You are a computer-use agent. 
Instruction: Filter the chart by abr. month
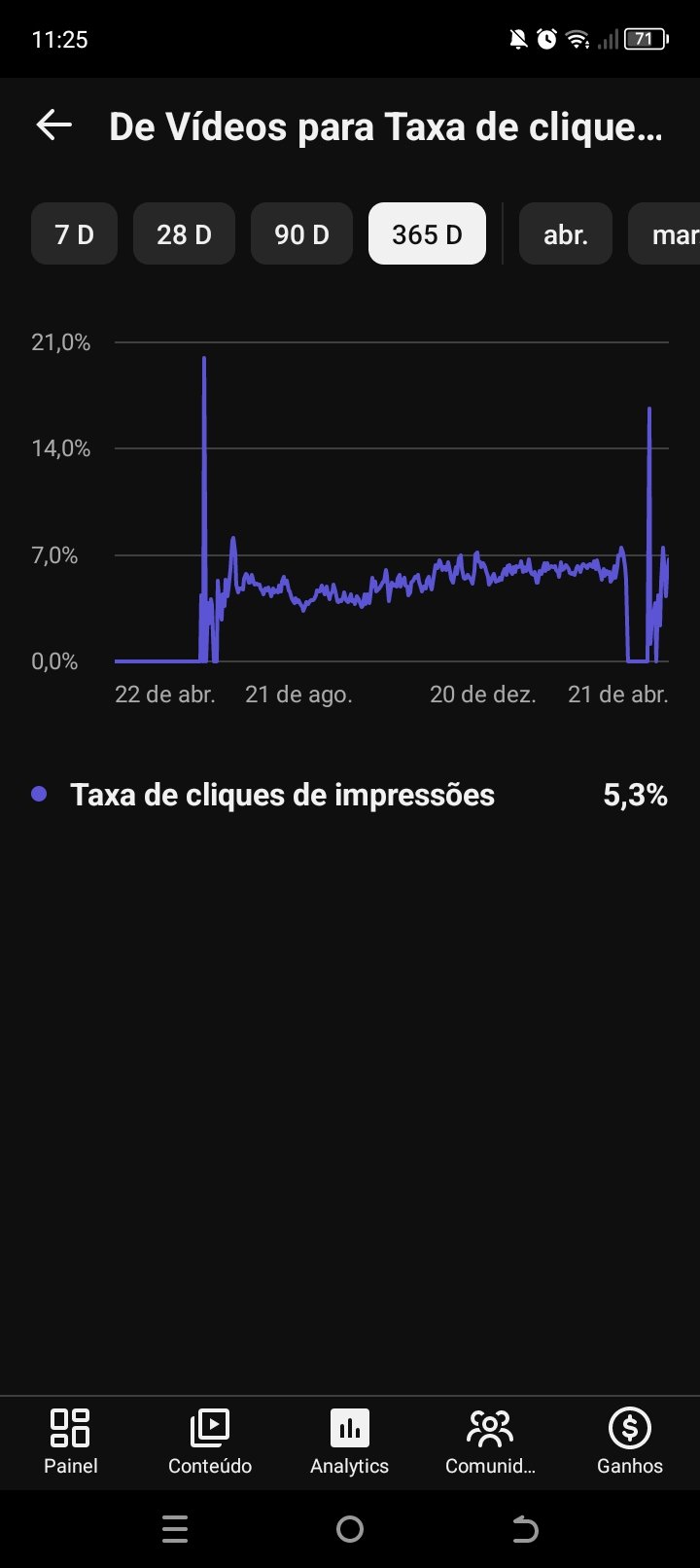[x=566, y=234]
